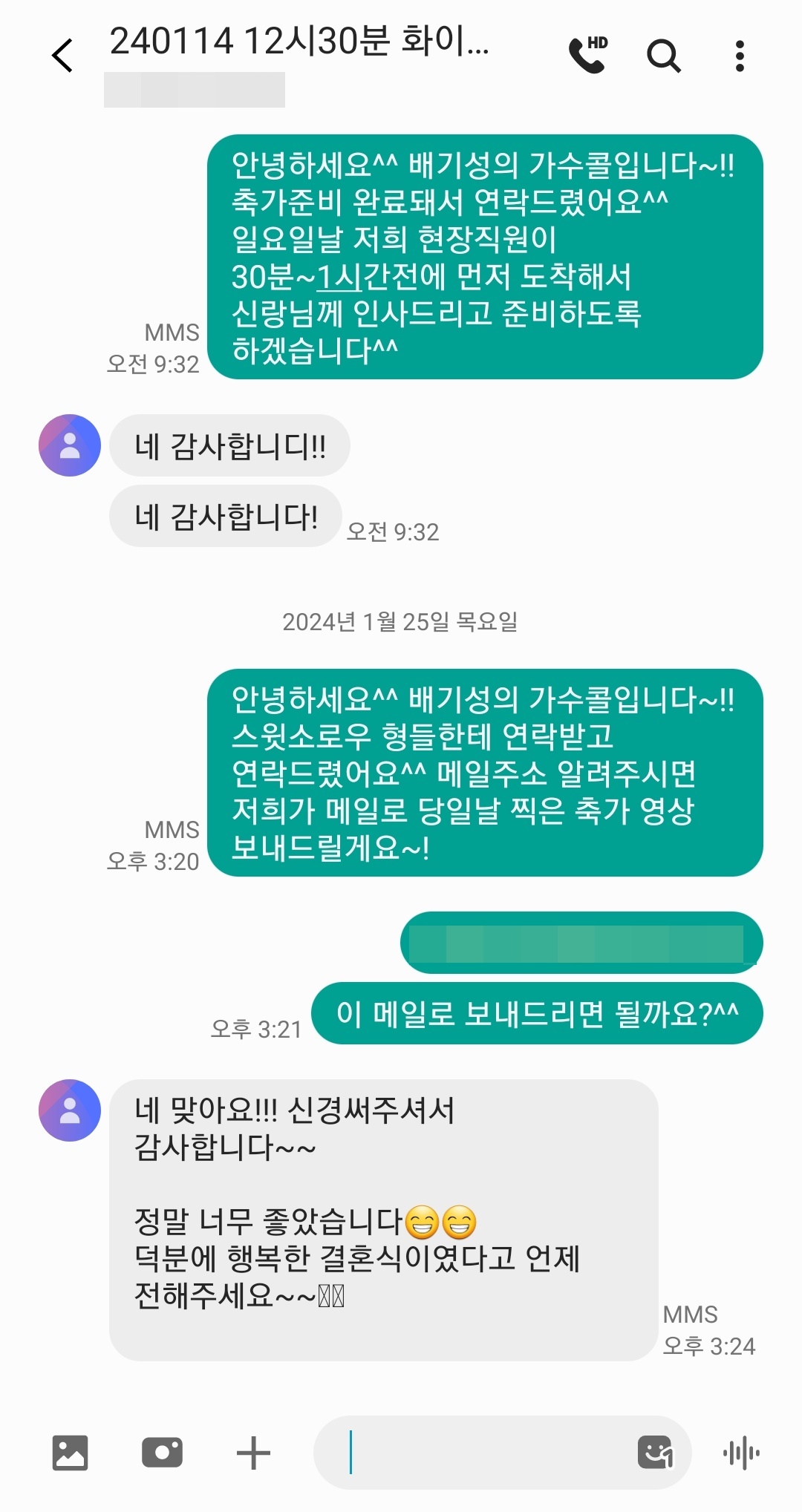The image size is (802, 1512).
Task: Open the sticker emoji picker
Action: [x=656, y=1452]
